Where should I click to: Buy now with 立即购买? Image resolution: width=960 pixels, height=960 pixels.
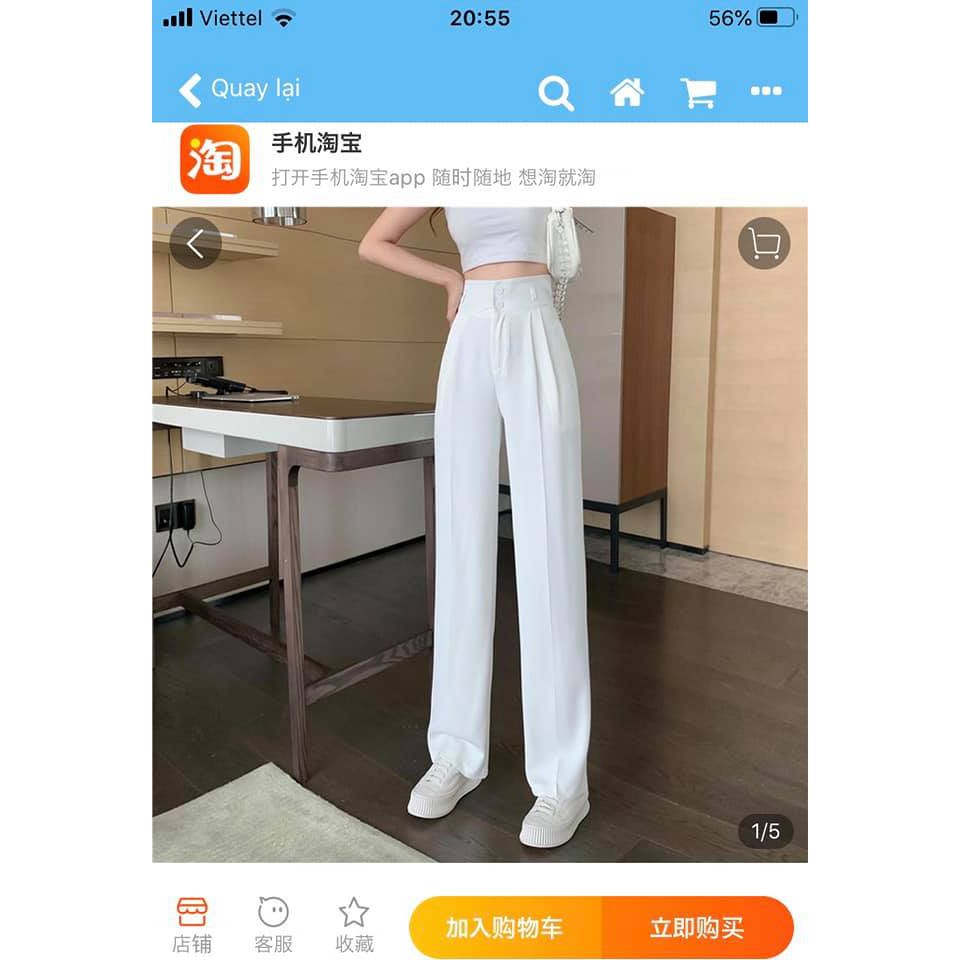click(x=697, y=928)
